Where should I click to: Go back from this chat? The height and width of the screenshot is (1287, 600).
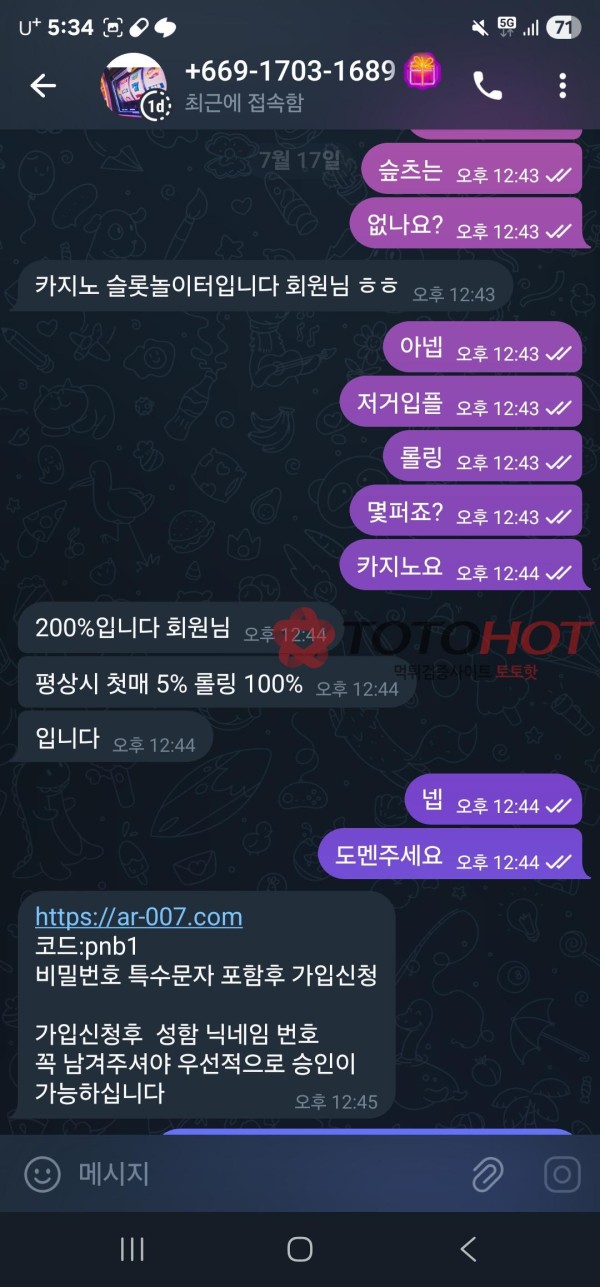coord(43,86)
